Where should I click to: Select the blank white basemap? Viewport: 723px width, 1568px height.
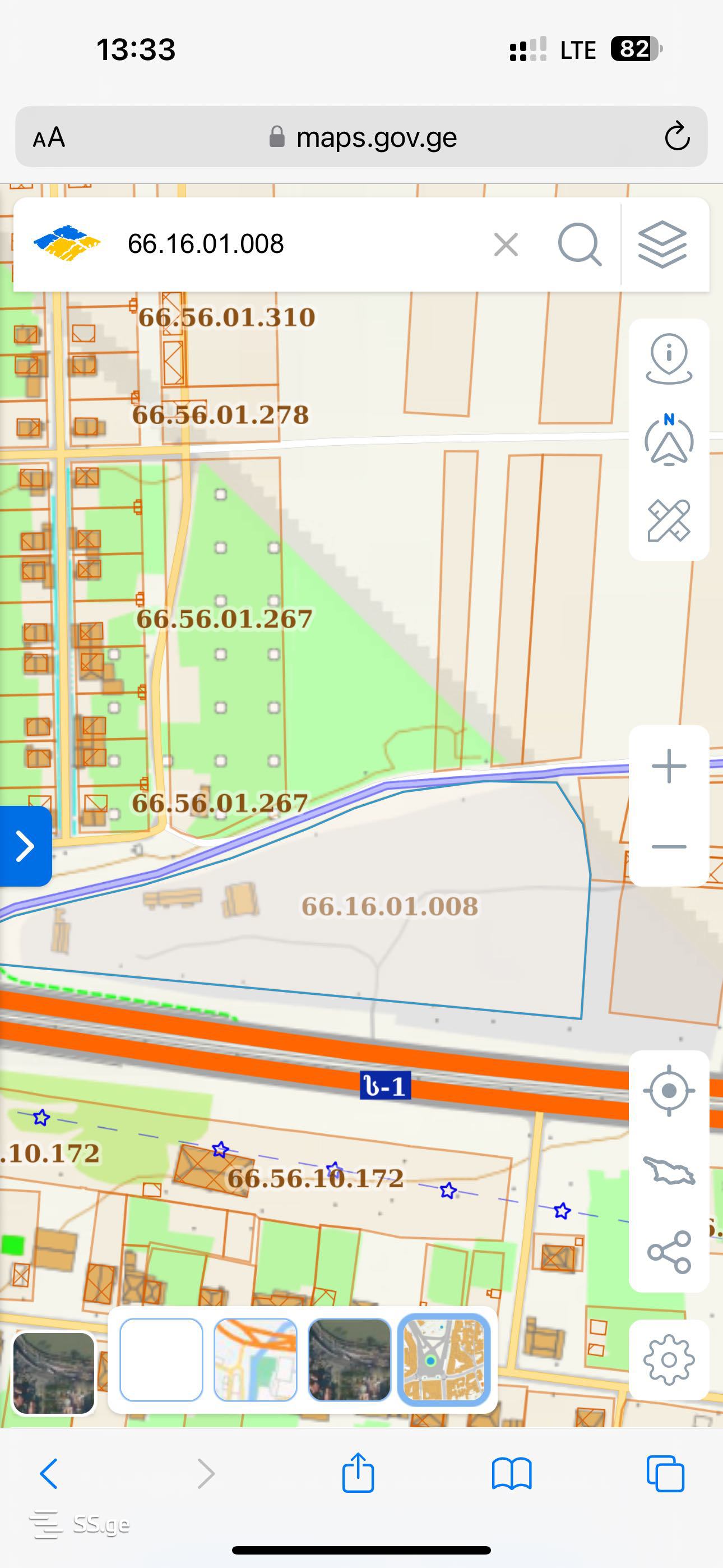pyautogui.click(x=161, y=1360)
